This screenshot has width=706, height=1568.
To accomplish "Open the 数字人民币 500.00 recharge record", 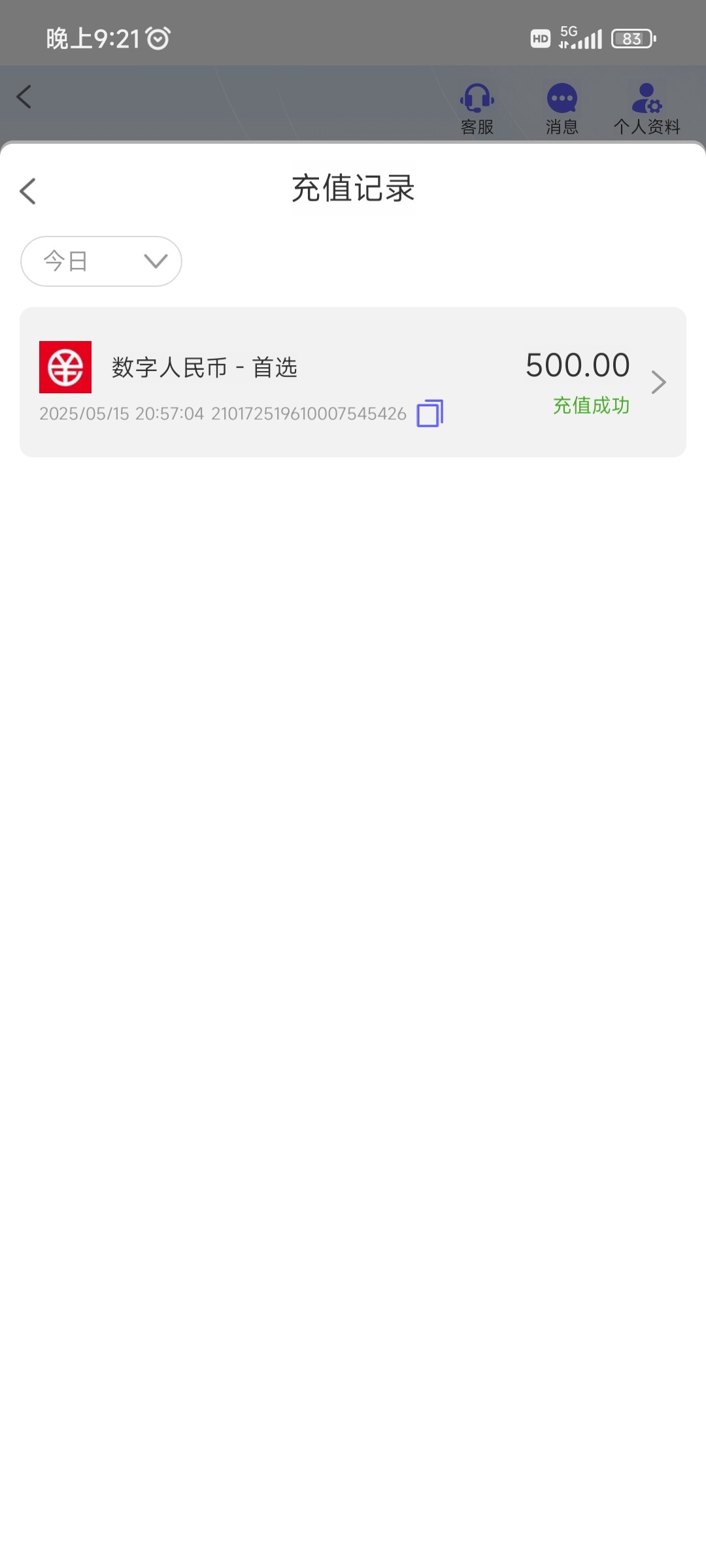I will click(353, 382).
